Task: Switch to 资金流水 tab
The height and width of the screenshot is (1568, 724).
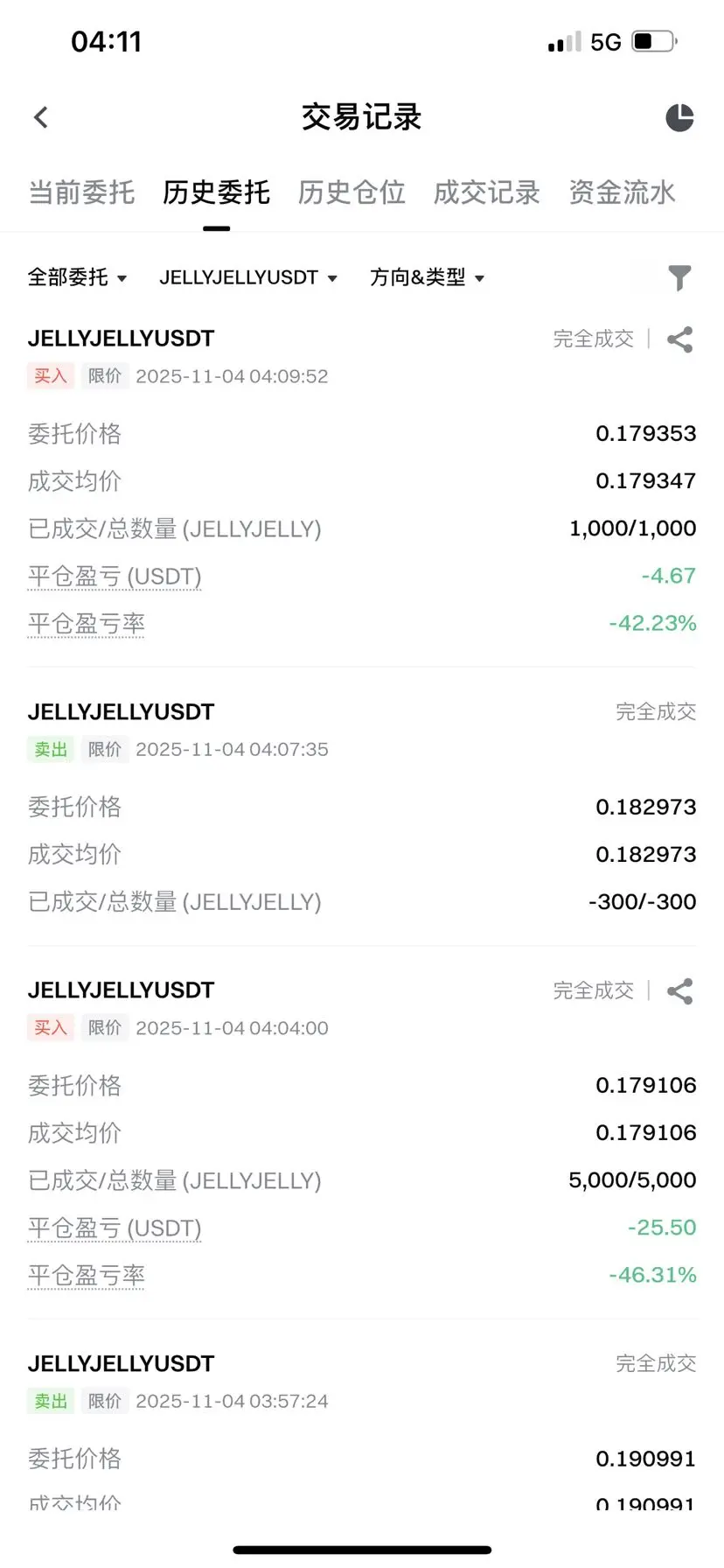Action: point(622,192)
